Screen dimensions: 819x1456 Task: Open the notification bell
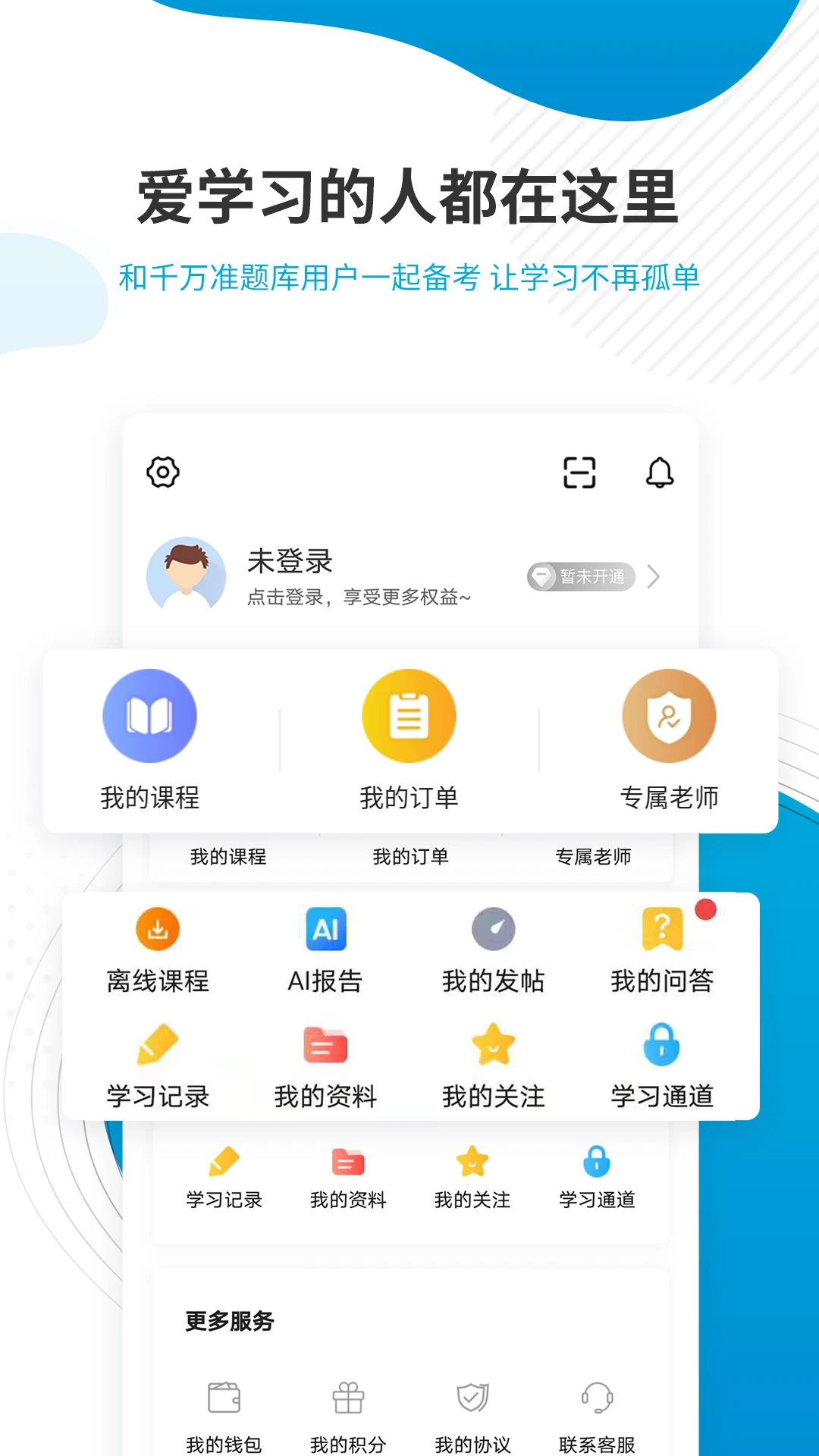tap(661, 472)
